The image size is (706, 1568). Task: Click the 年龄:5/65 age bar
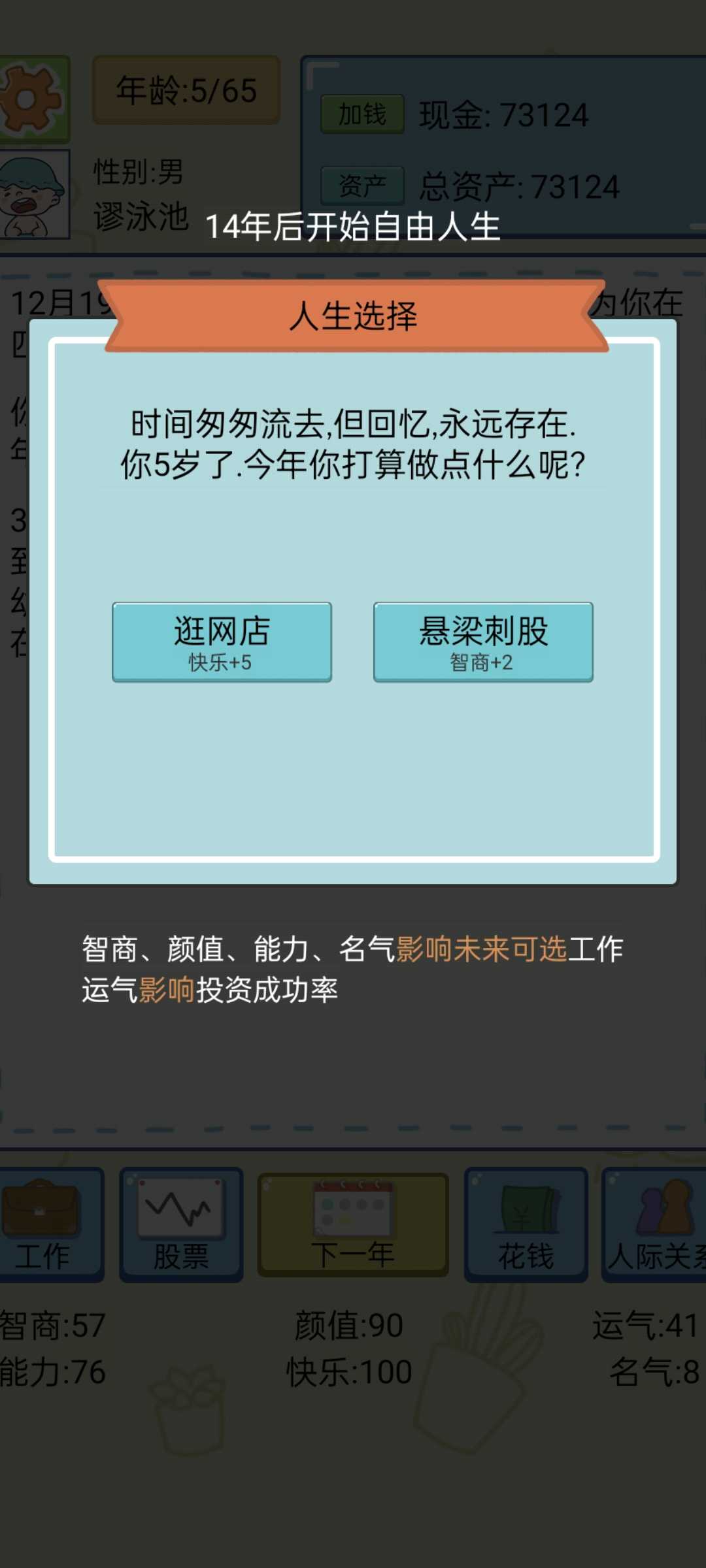(x=186, y=91)
